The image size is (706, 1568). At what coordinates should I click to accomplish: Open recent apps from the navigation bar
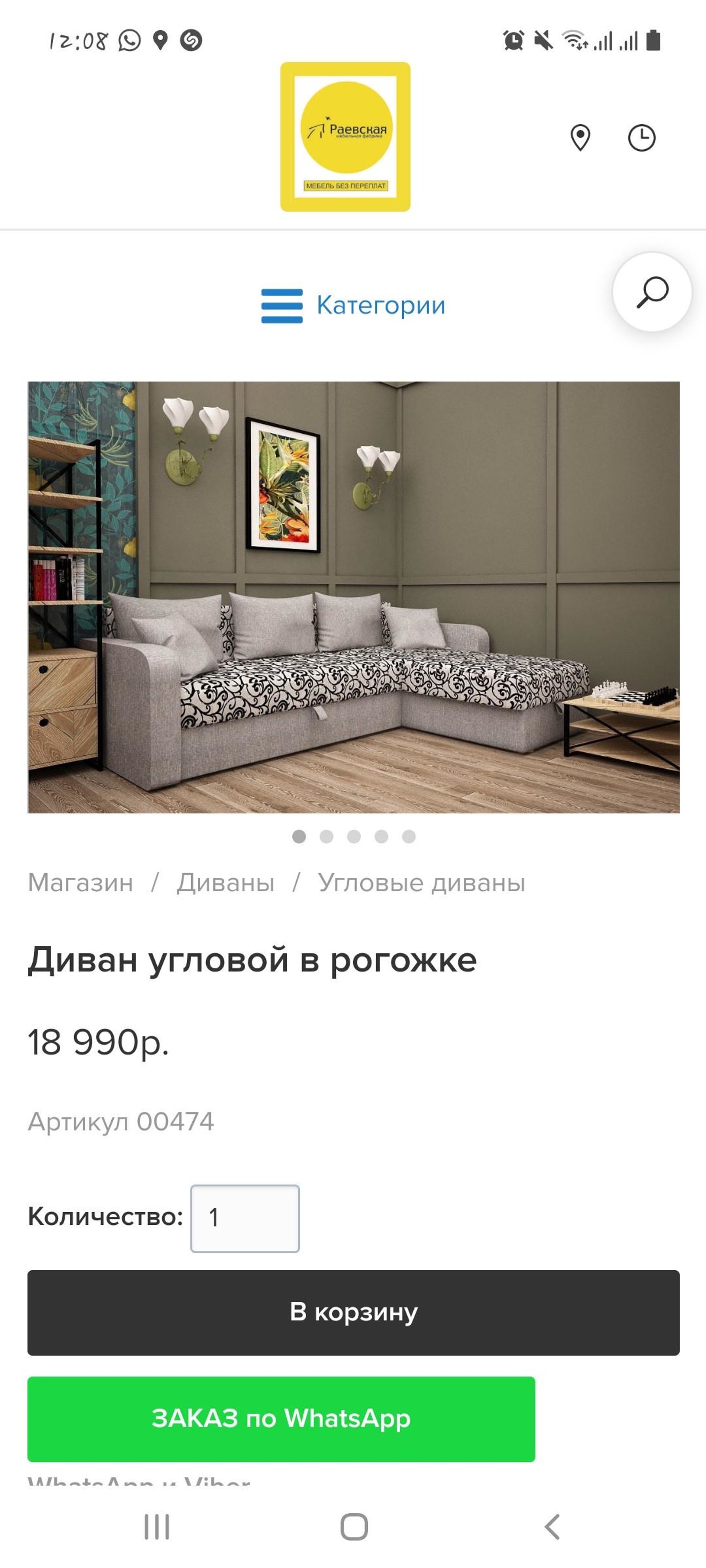pos(157,1526)
